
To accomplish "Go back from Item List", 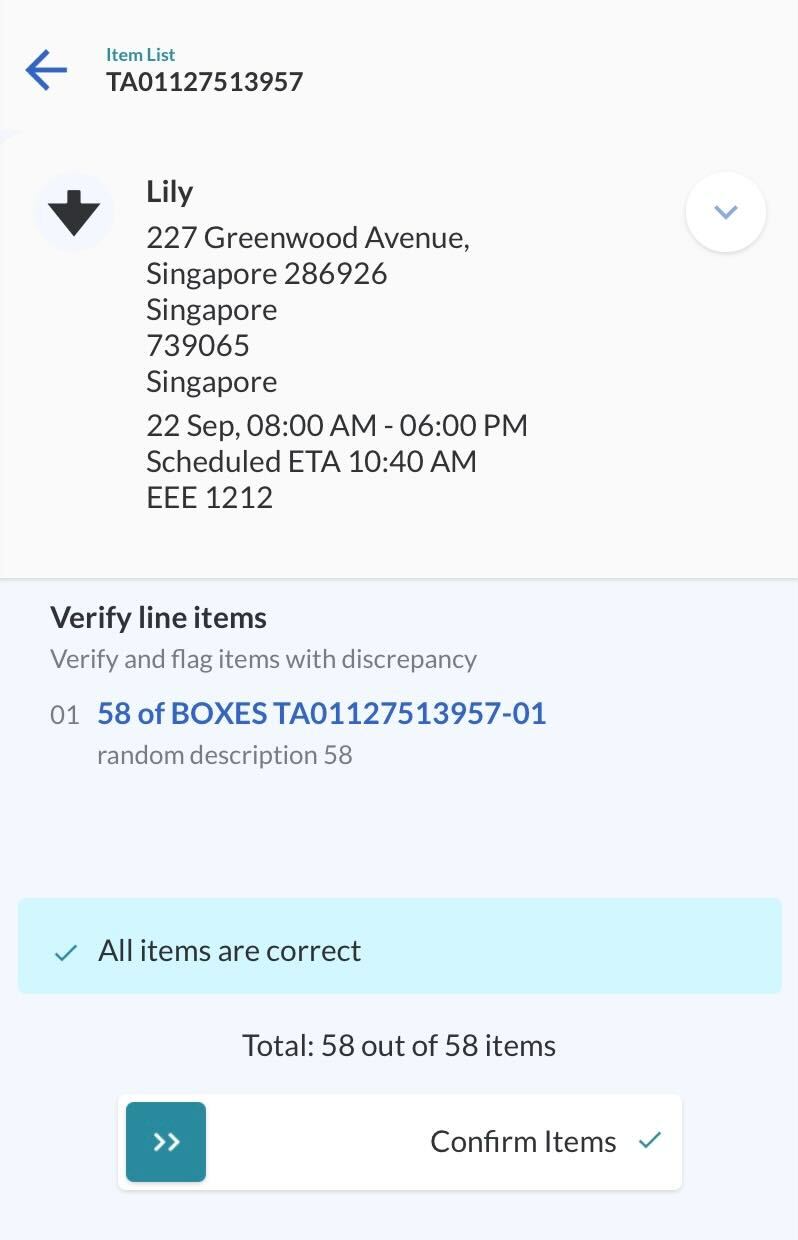I will click(46, 70).
